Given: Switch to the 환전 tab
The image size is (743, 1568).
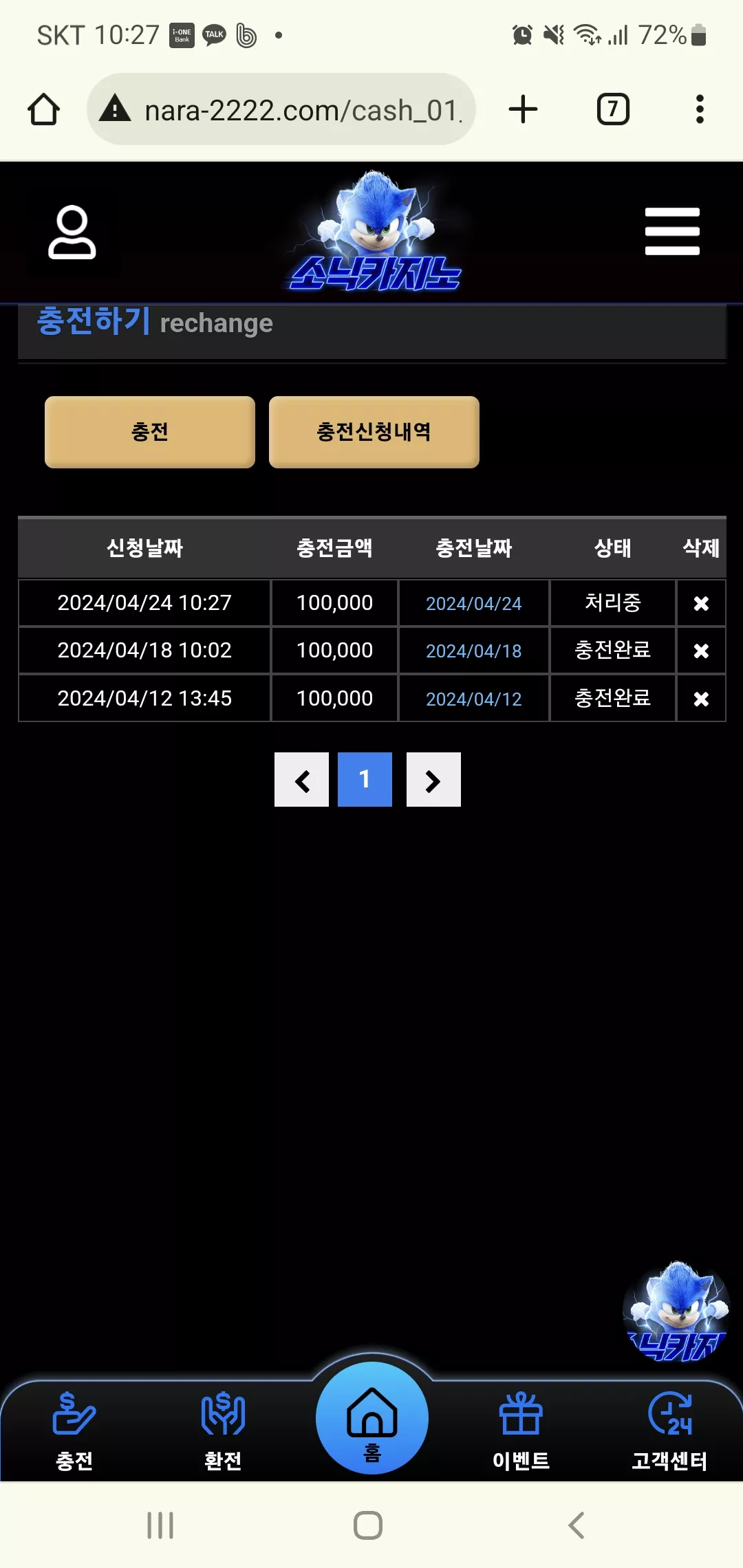Looking at the screenshot, I should click(223, 1430).
